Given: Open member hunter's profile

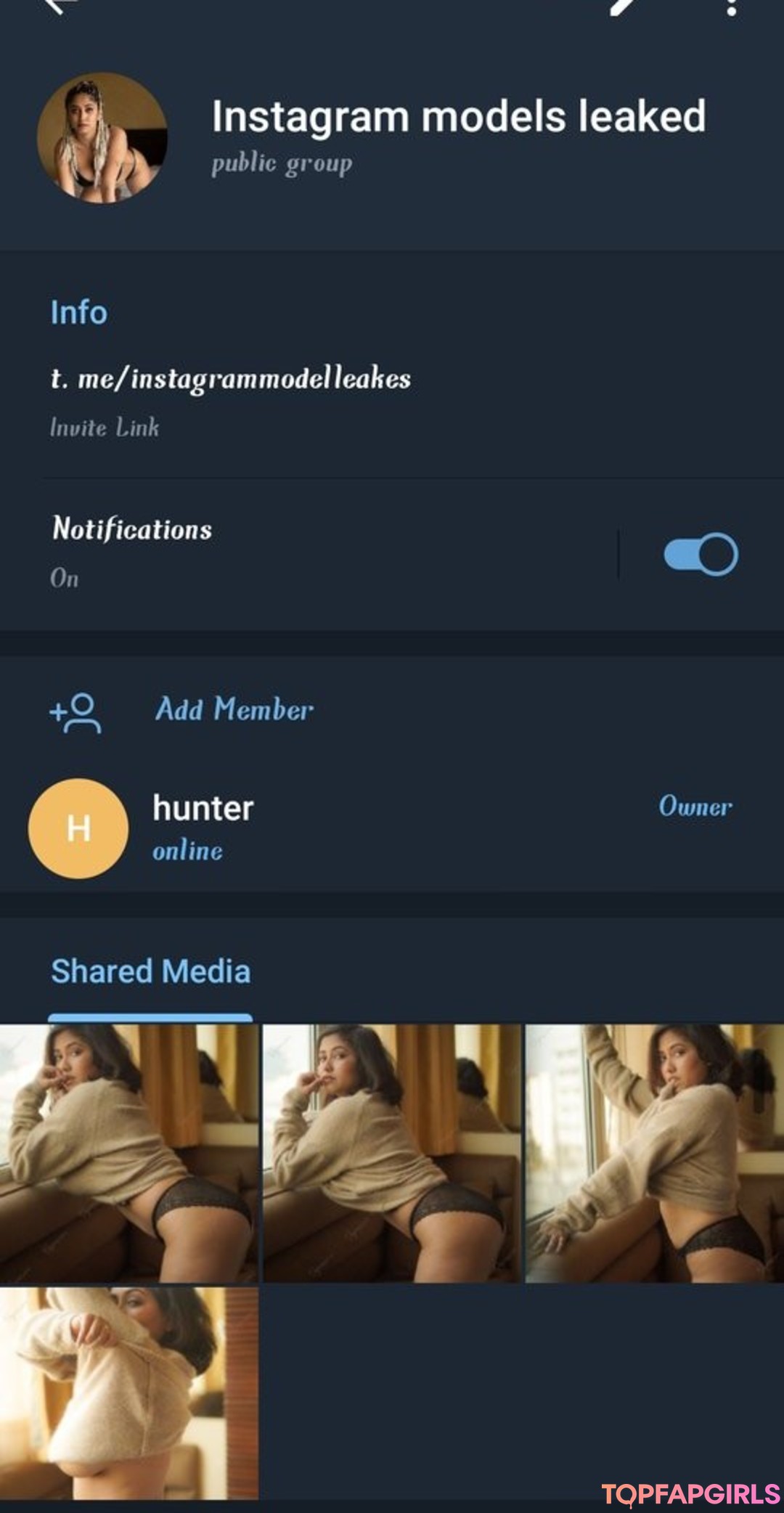Looking at the screenshot, I should point(203,828).
